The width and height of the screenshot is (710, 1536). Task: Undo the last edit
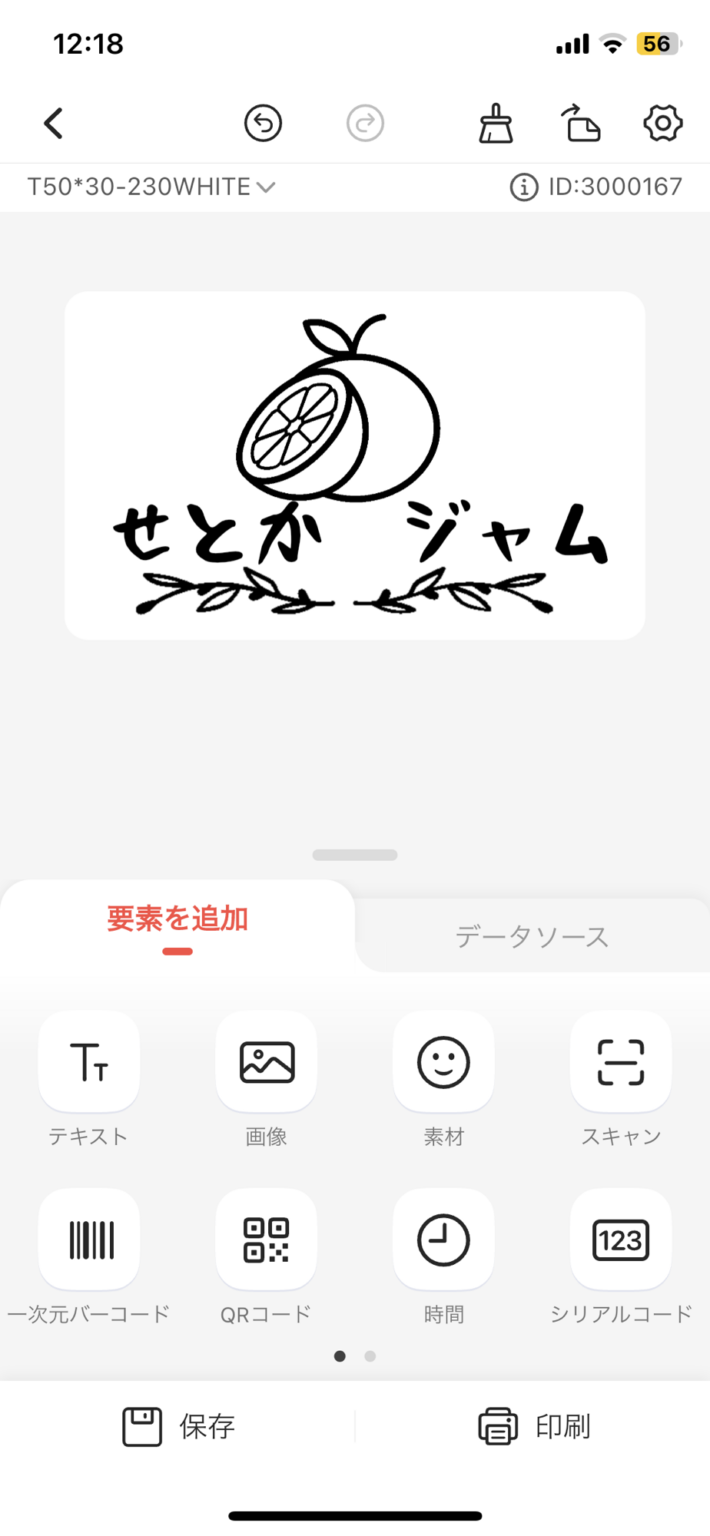[x=263, y=124]
